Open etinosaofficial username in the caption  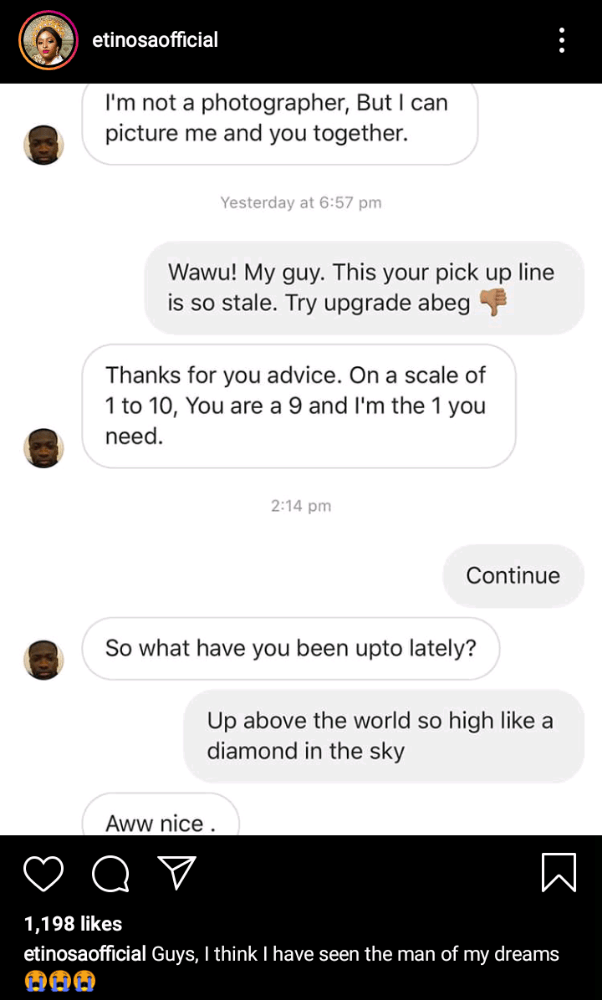[85, 953]
